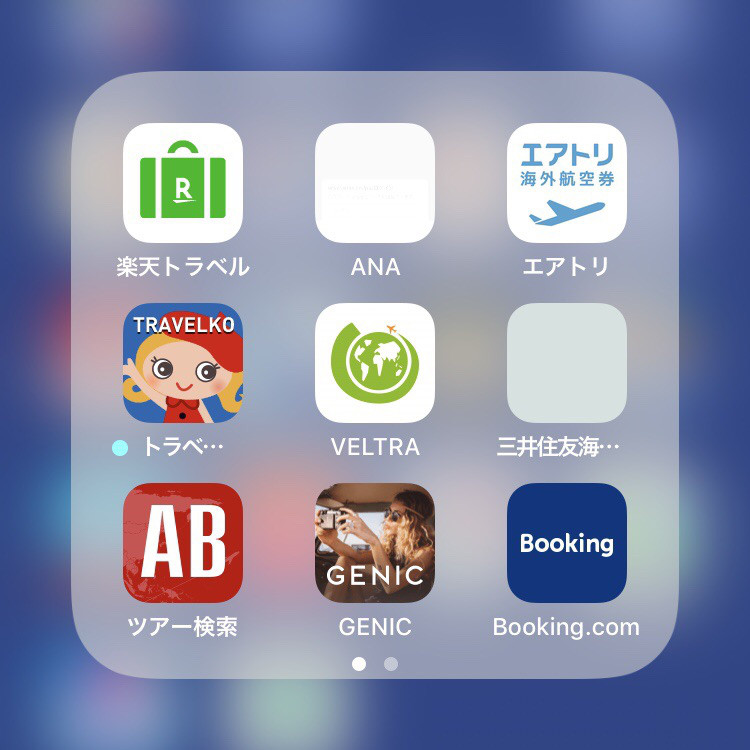Open the 三井住友海… app
750x750 pixels.
(x=567, y=363)
